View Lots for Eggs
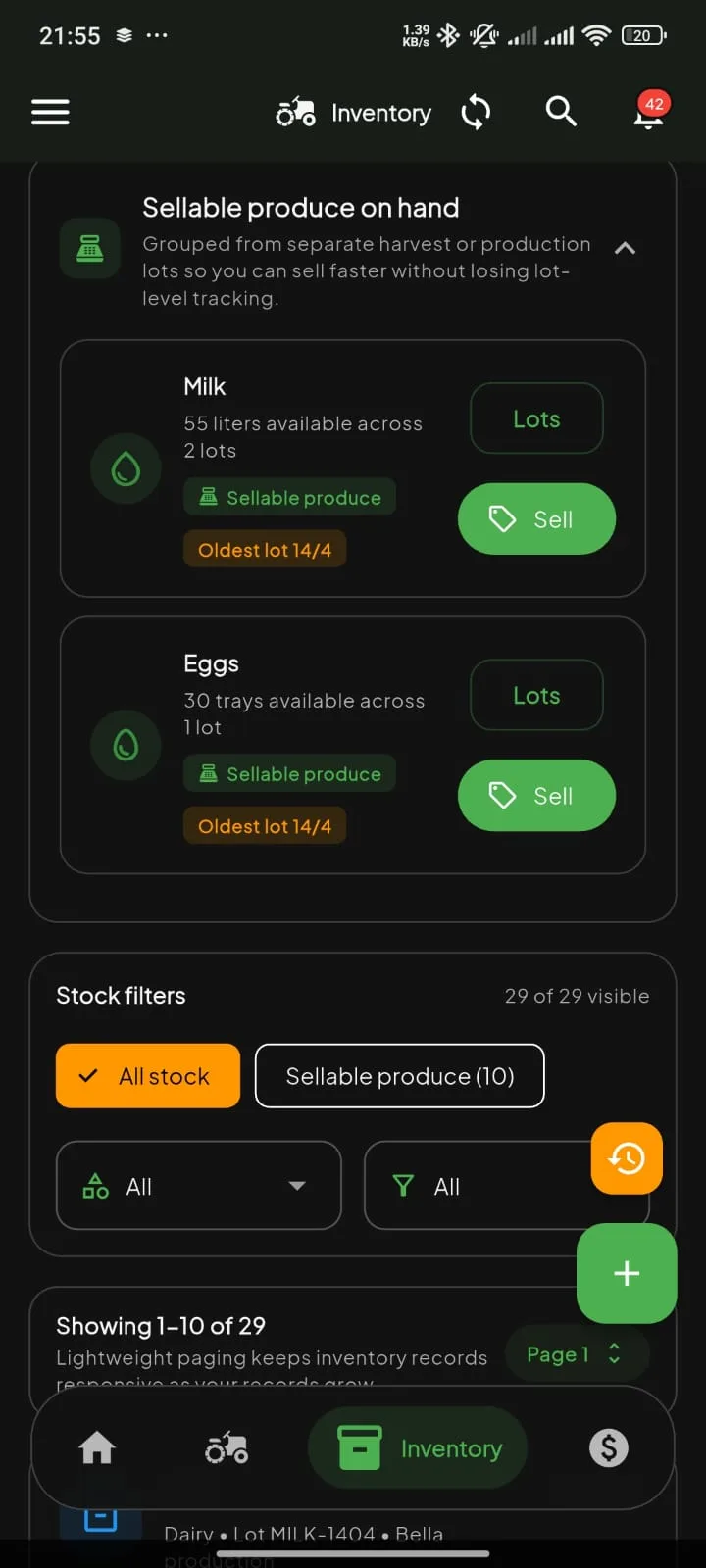The height and width of the screenshot is (1568, 706). pos(536,695)
